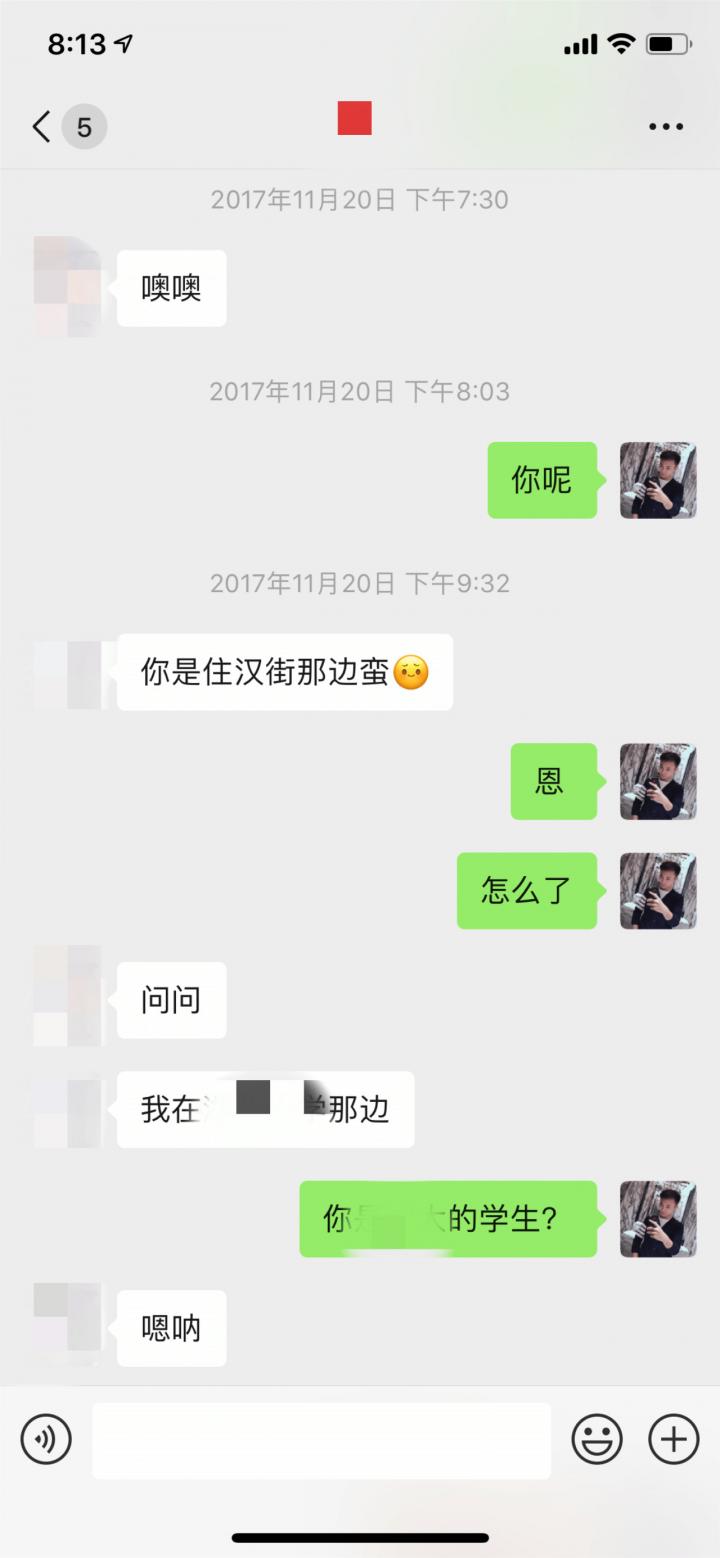Tap the 问问 message bubble

point(171,999)
